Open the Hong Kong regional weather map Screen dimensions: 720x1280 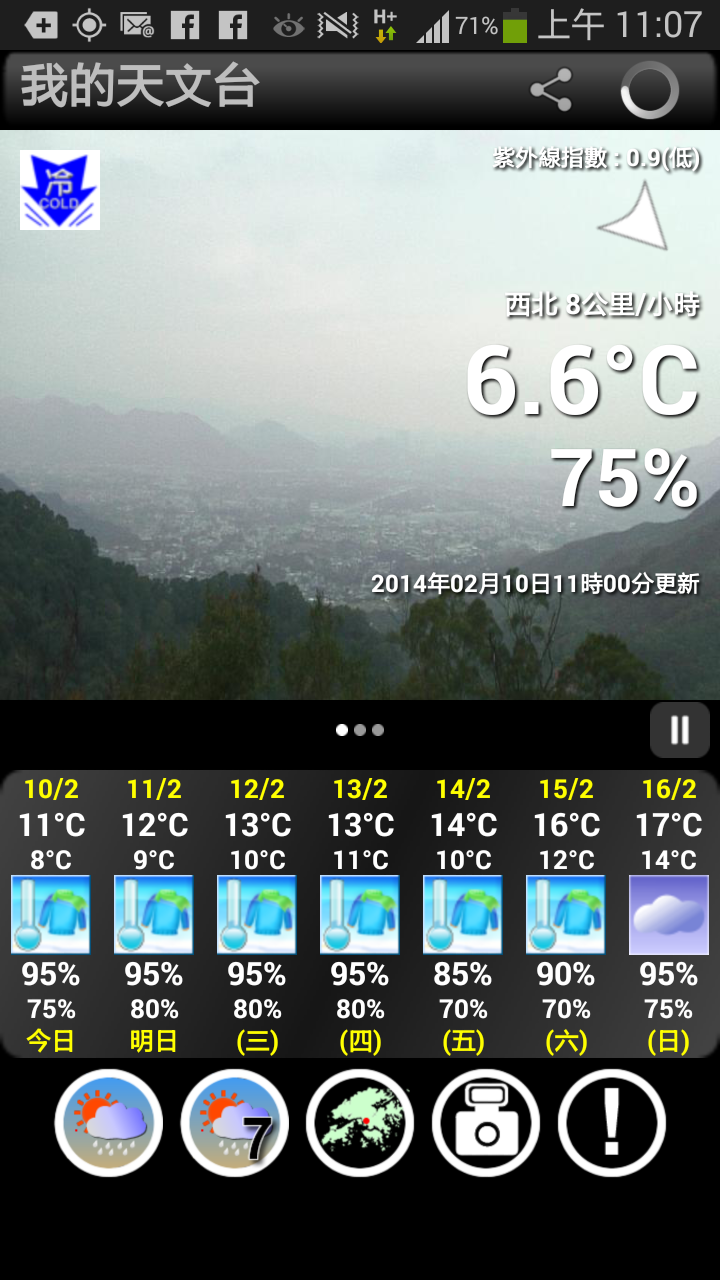coord(360,1122)
